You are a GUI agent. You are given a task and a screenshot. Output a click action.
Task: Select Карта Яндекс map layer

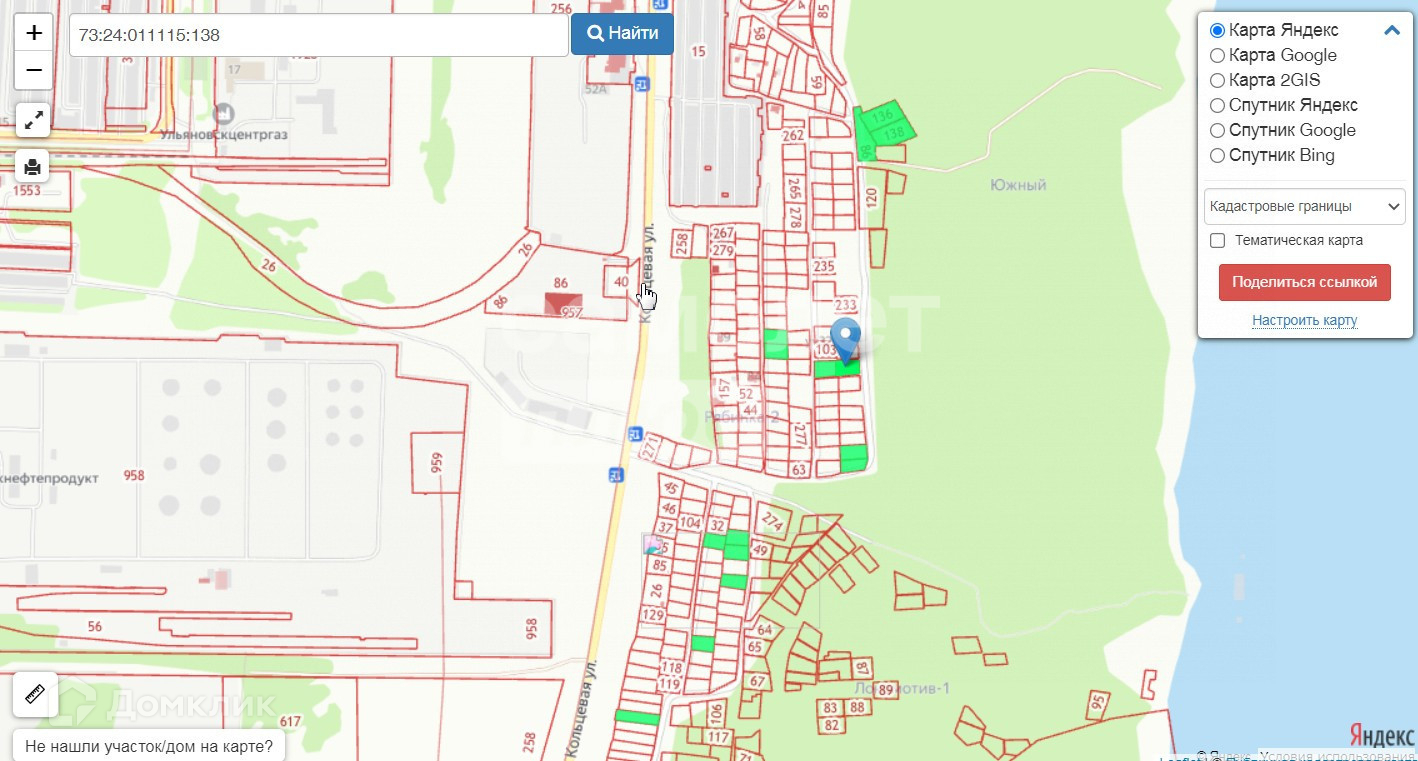(1218, 30)
